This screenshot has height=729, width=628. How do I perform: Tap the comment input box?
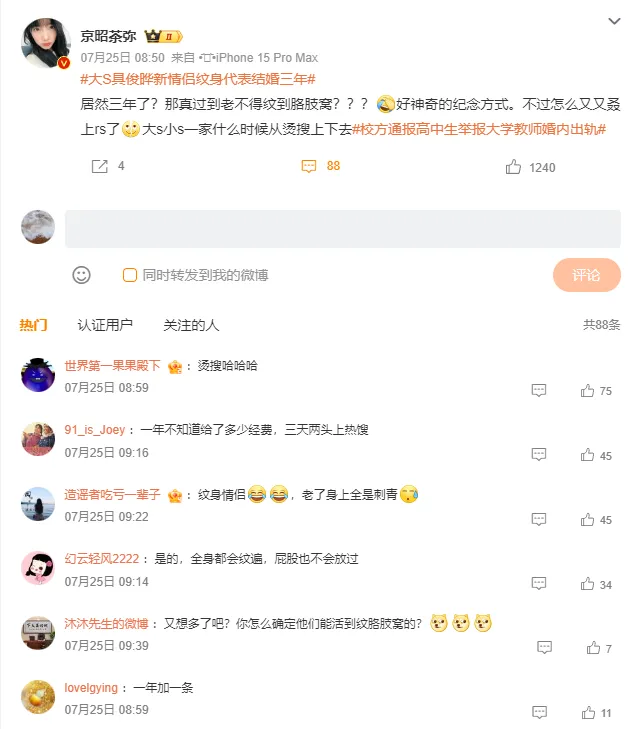[342, 229]
